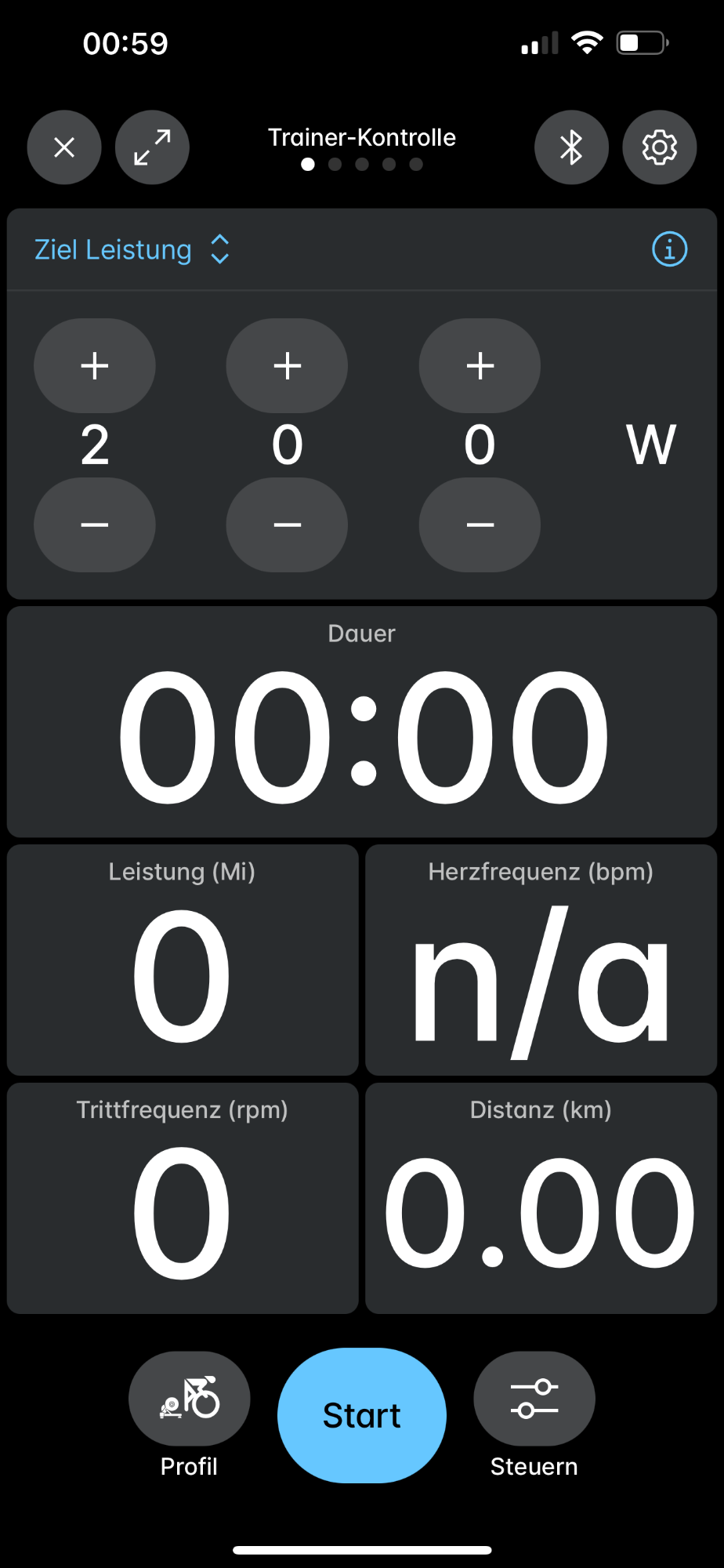This screenshot has width=724, height=1568.
Task: Close the Trainer-Kontrolle screen
Action: 64,147
